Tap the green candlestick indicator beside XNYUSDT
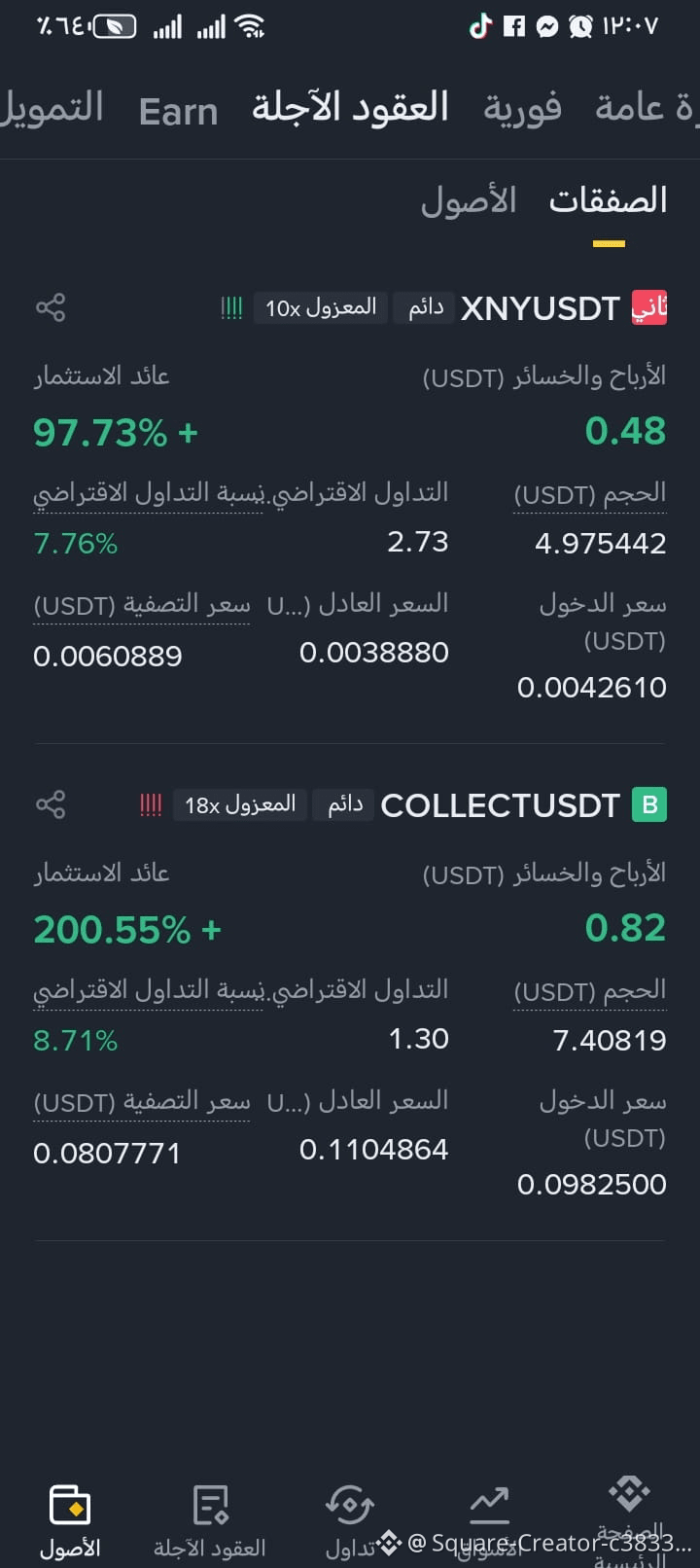Image resolution: width=700 pixels, height=1568 pixels. [229, 307]
